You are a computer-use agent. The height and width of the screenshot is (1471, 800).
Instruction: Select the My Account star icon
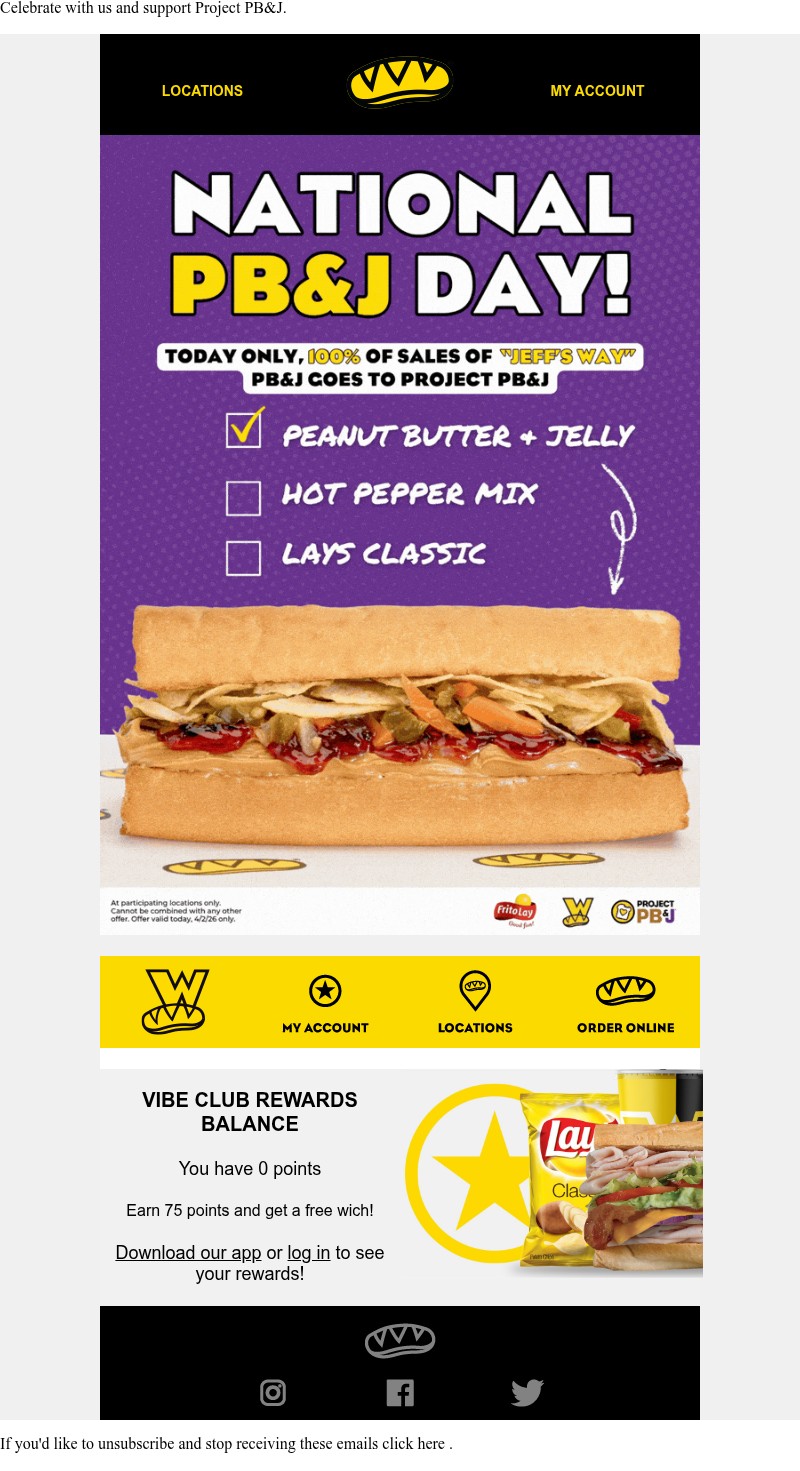pyautogui.click(x=325, y=991)
